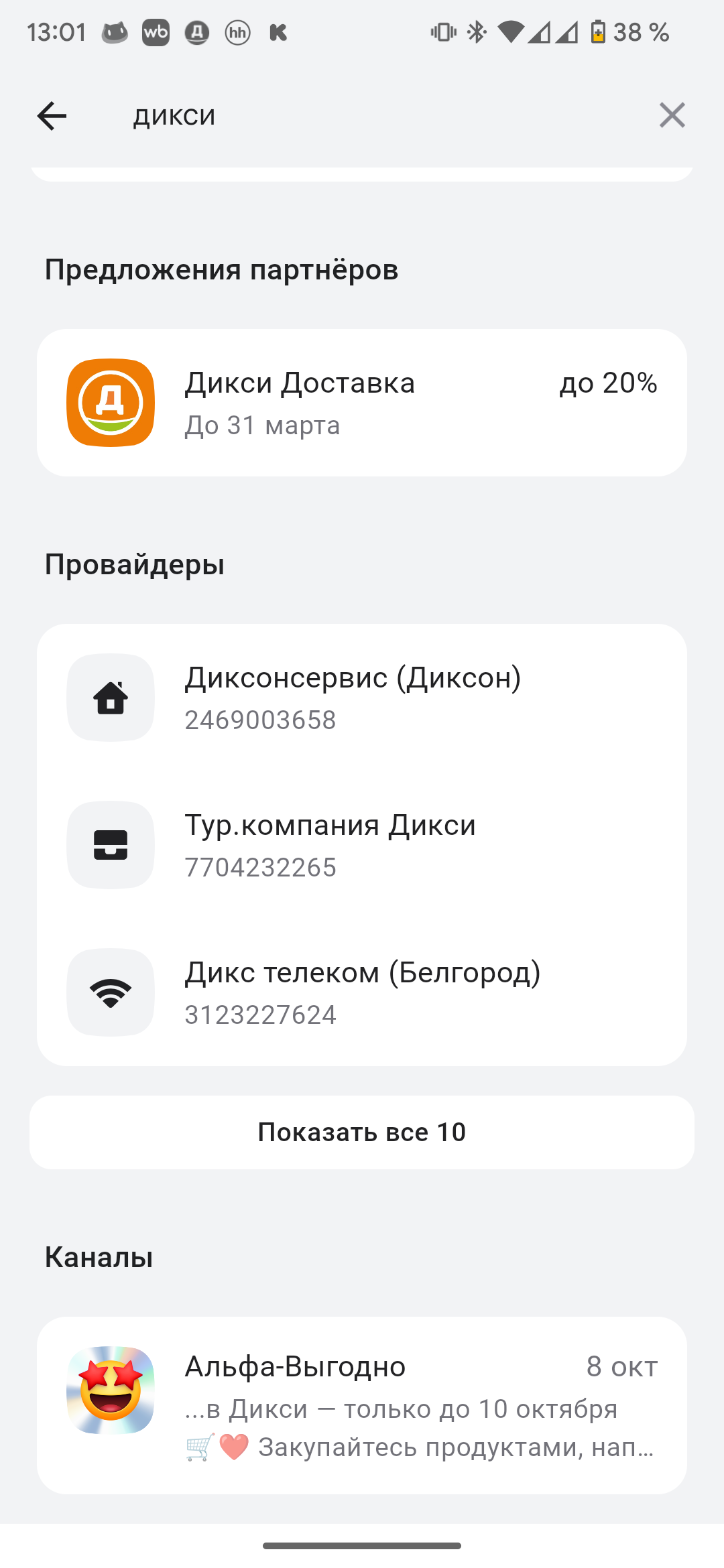Select the home icon next to Диксонсервис

point(110,698)
